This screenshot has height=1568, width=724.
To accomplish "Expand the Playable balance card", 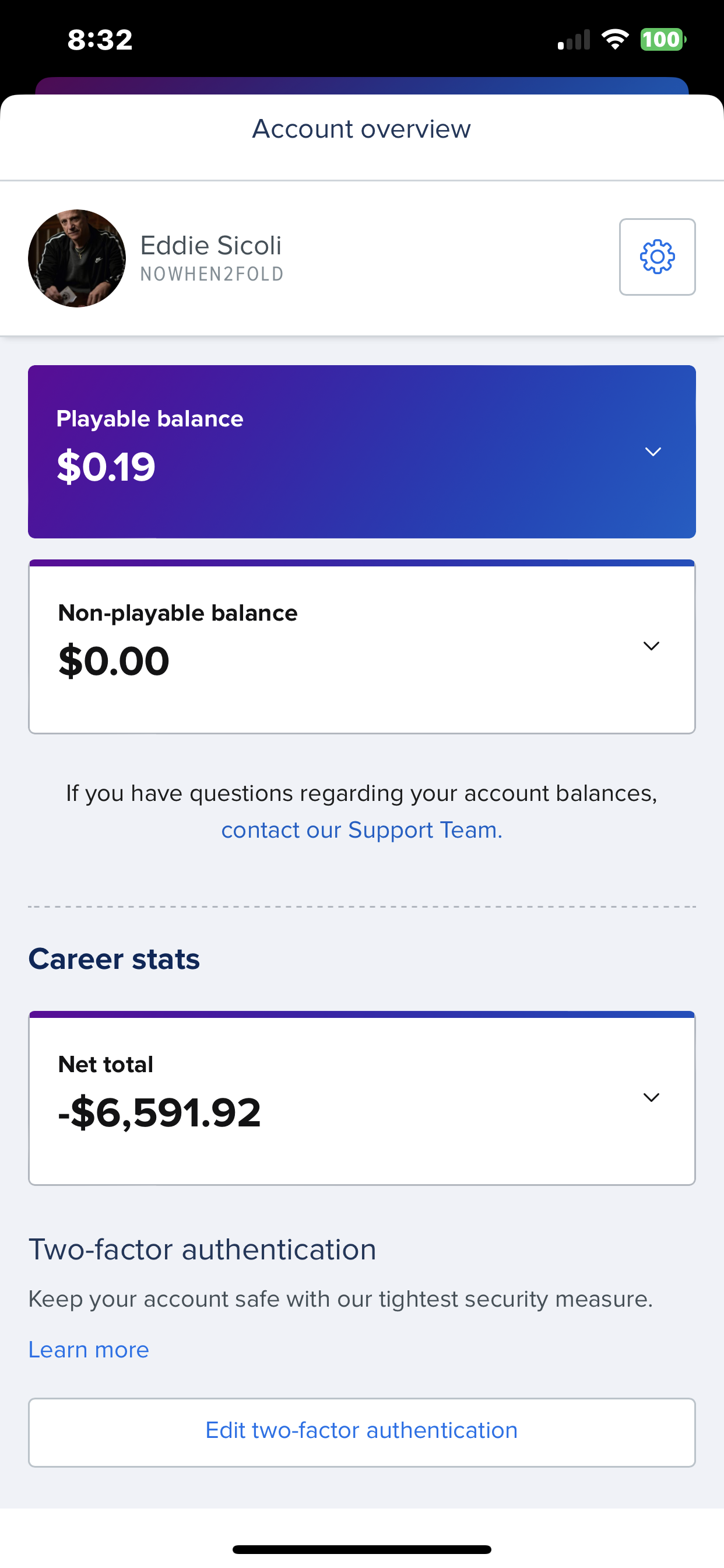I will (362, 452).
